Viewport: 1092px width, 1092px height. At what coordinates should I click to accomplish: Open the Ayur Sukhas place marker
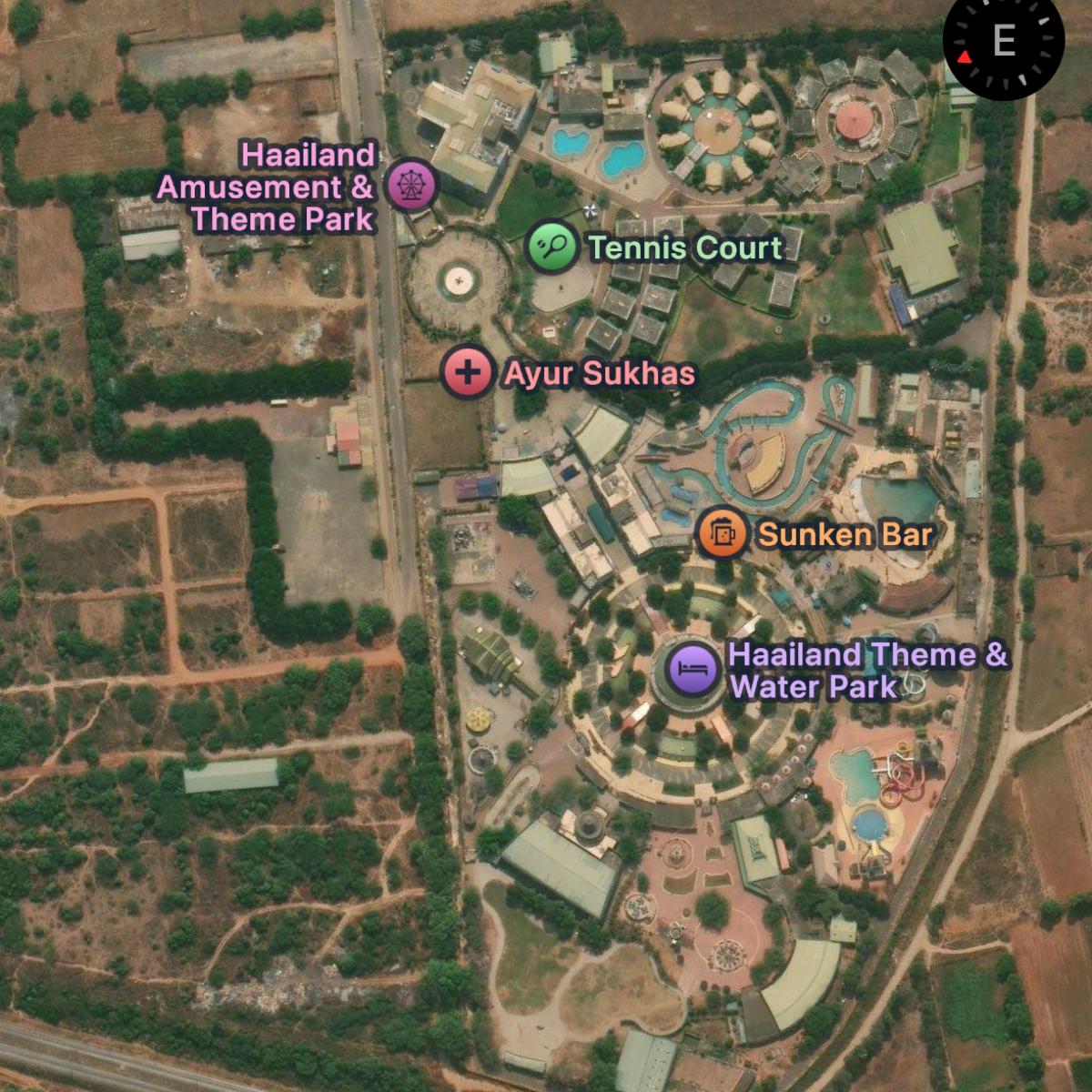(x=468, y=372)
